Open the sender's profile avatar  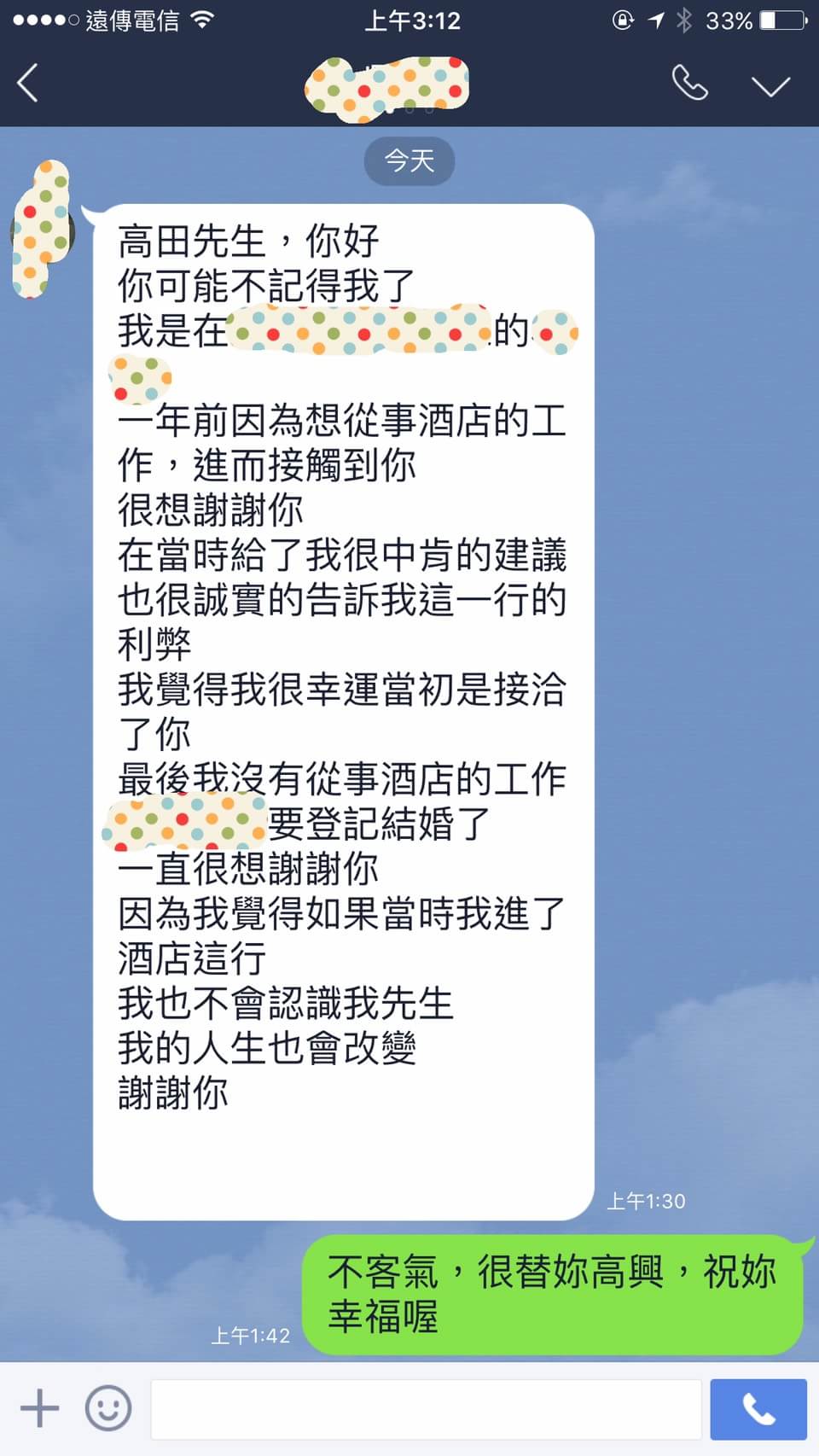click(41, 229)
